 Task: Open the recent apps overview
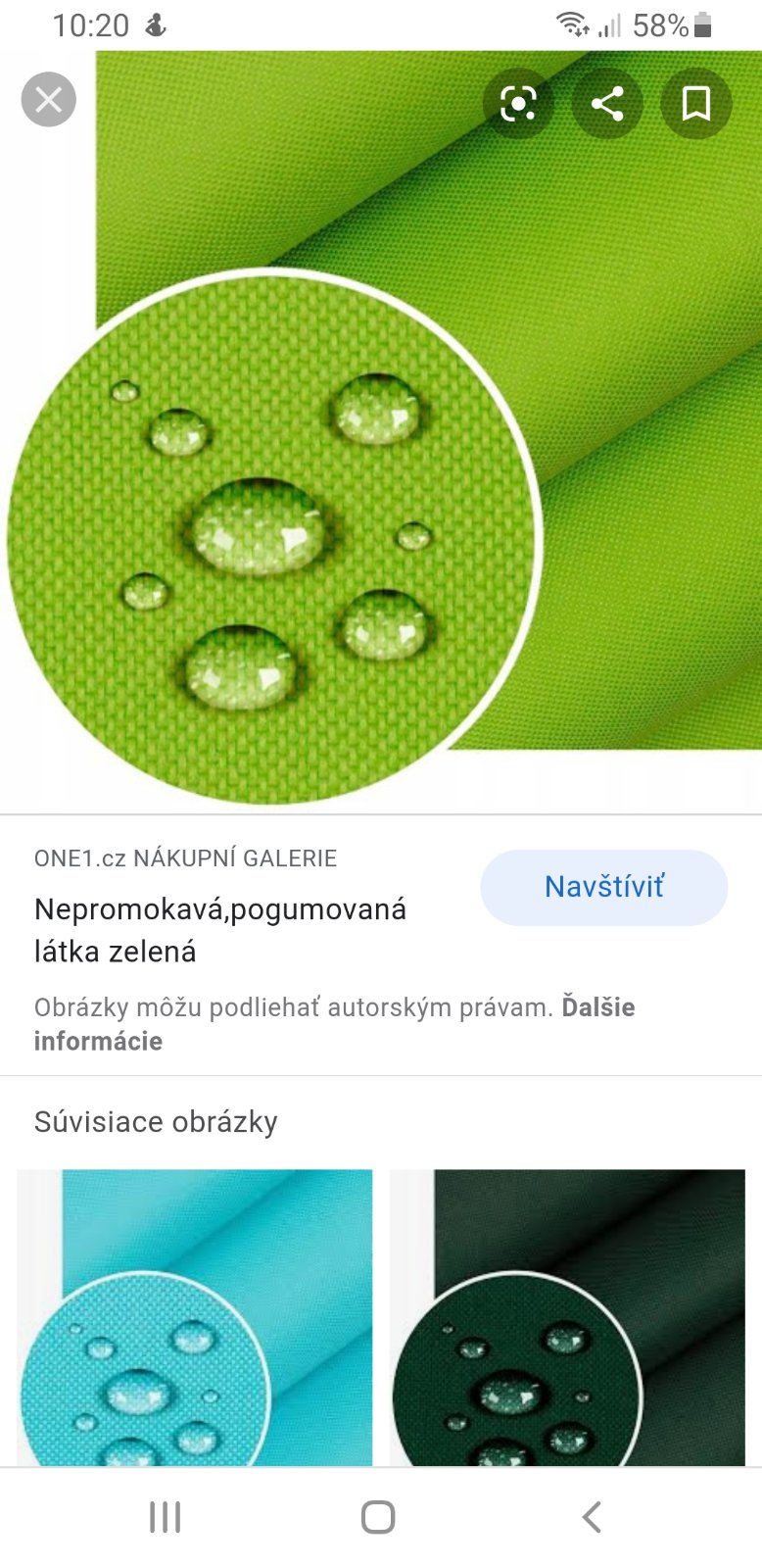165,1517
